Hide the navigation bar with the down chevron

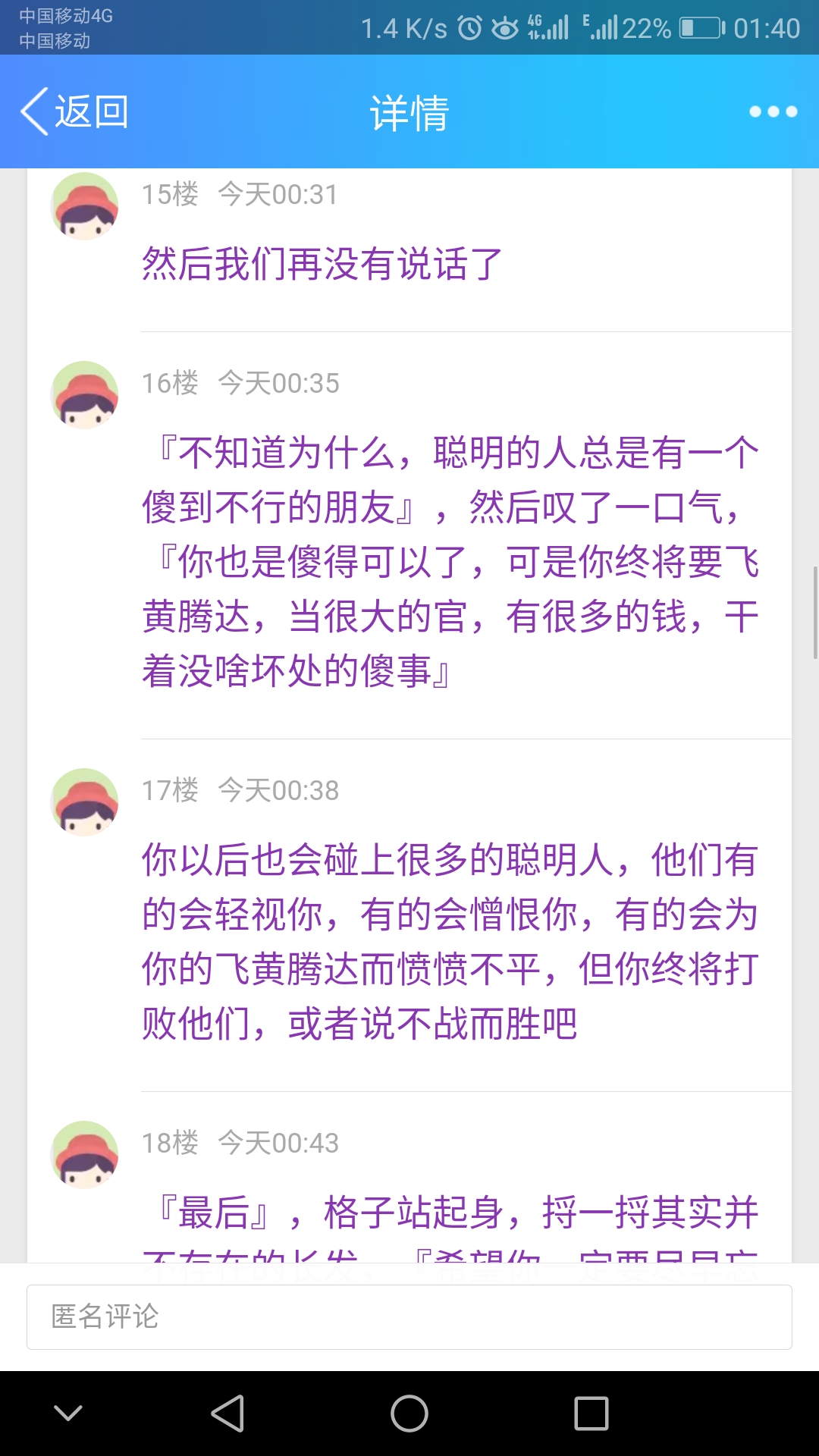[x=68, y=1414]
